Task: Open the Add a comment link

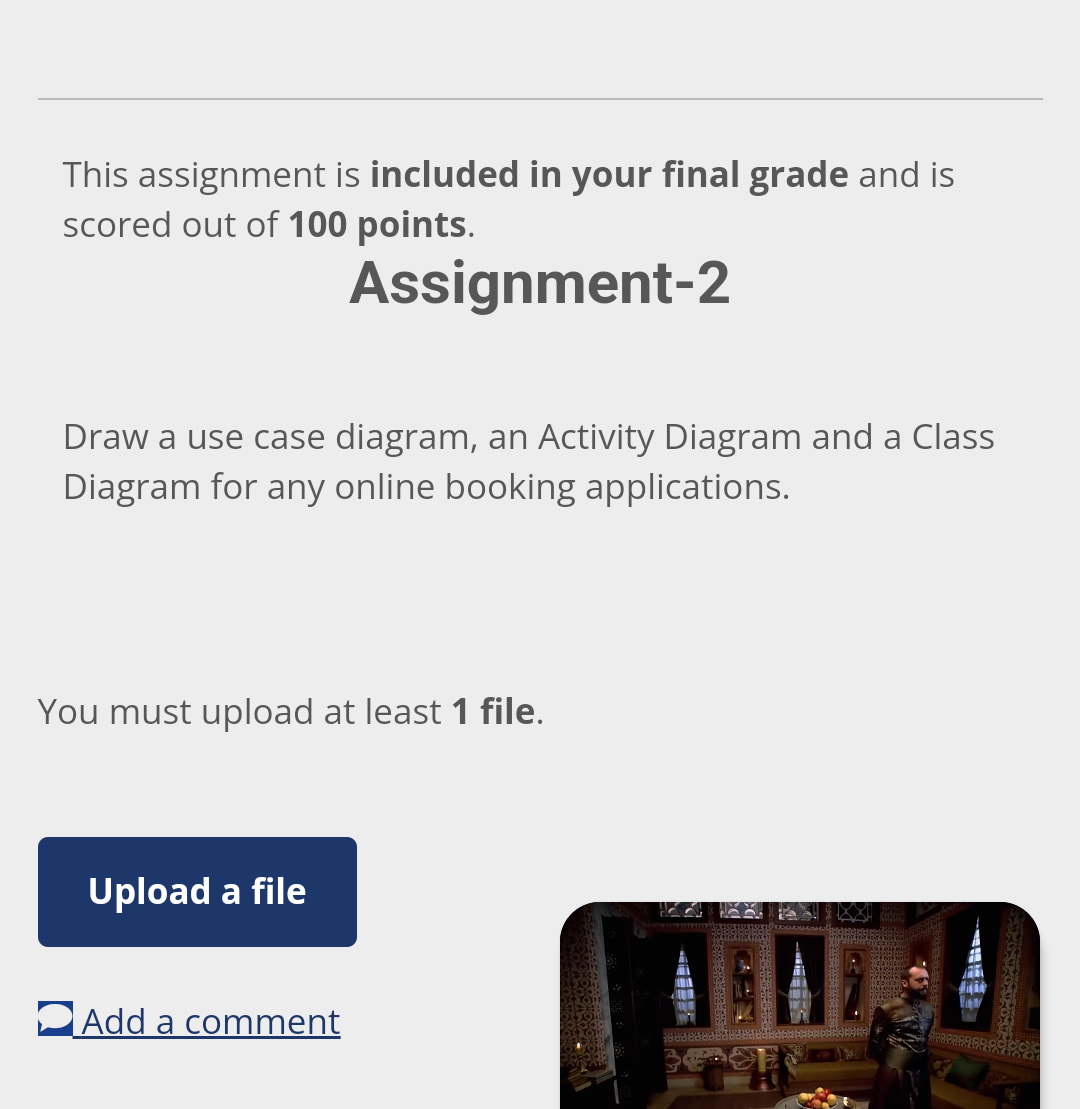Action: tap(209, 1021)
